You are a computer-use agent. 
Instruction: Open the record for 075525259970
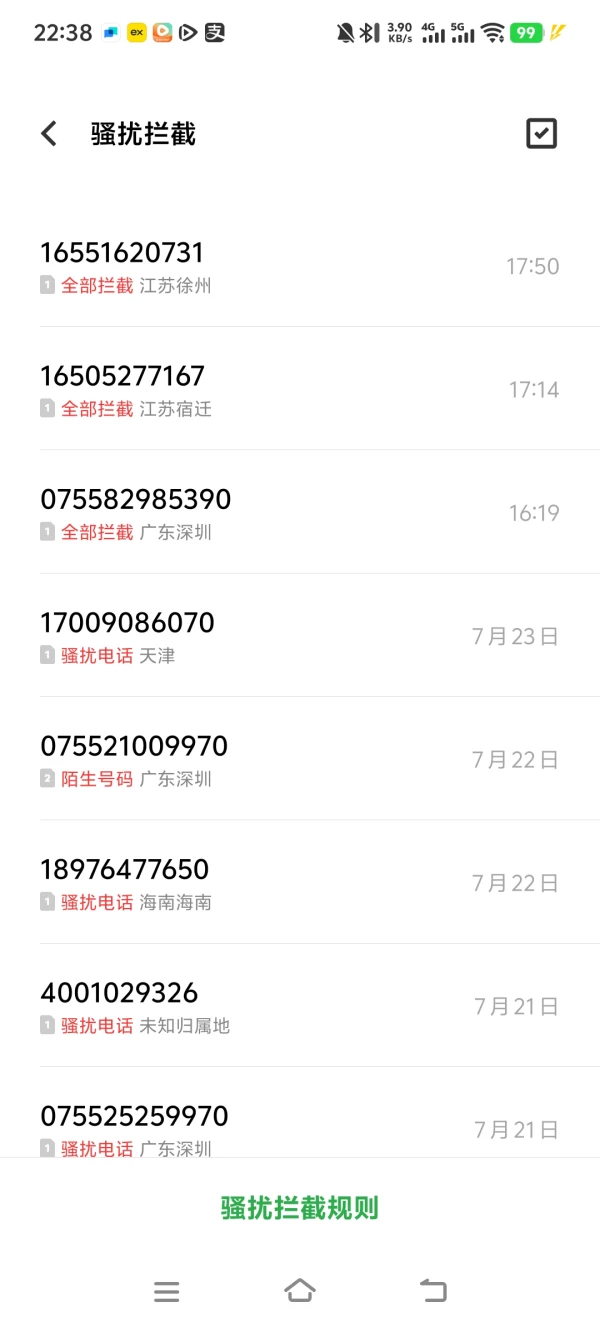coord(300,1125)
